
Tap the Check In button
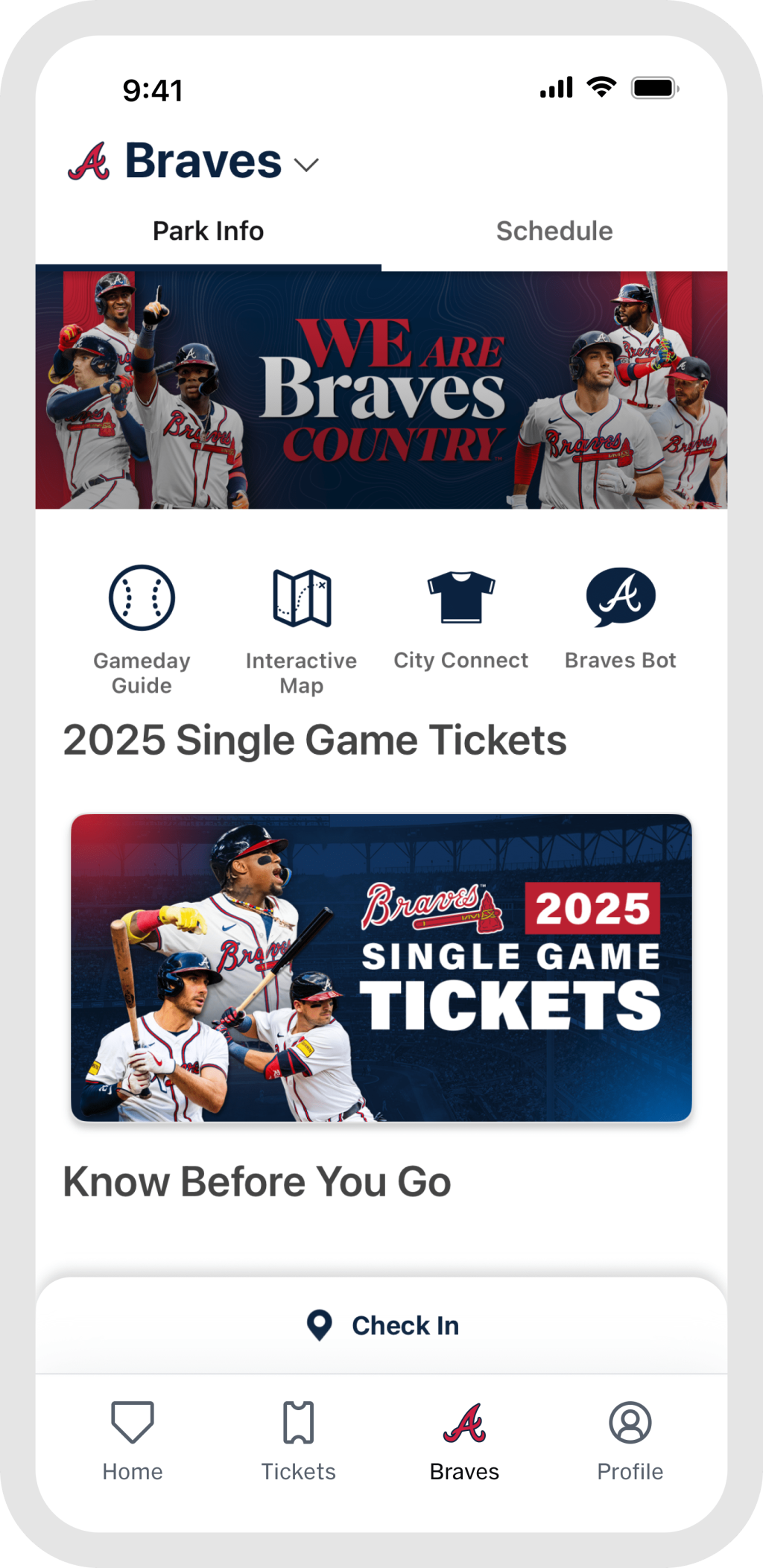(381, 1324)
